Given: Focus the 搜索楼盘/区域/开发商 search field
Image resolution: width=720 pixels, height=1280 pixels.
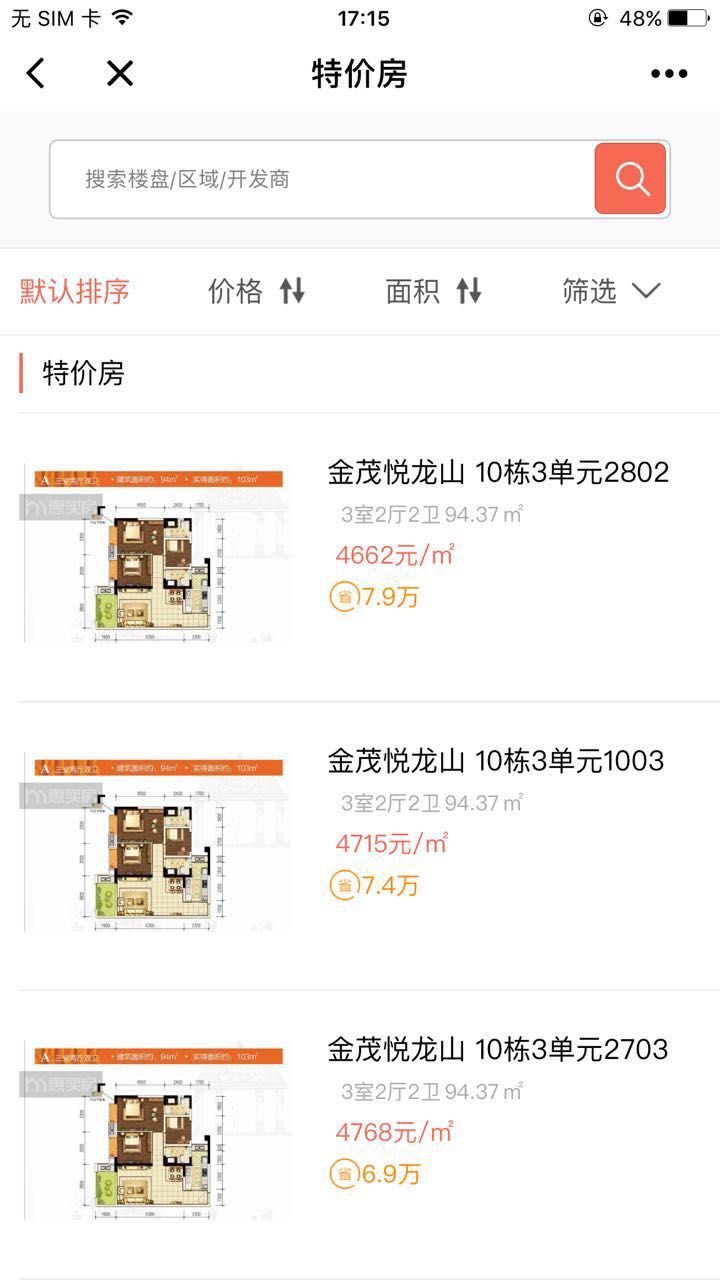Looking at the screenshot, I should pos(320,179).
